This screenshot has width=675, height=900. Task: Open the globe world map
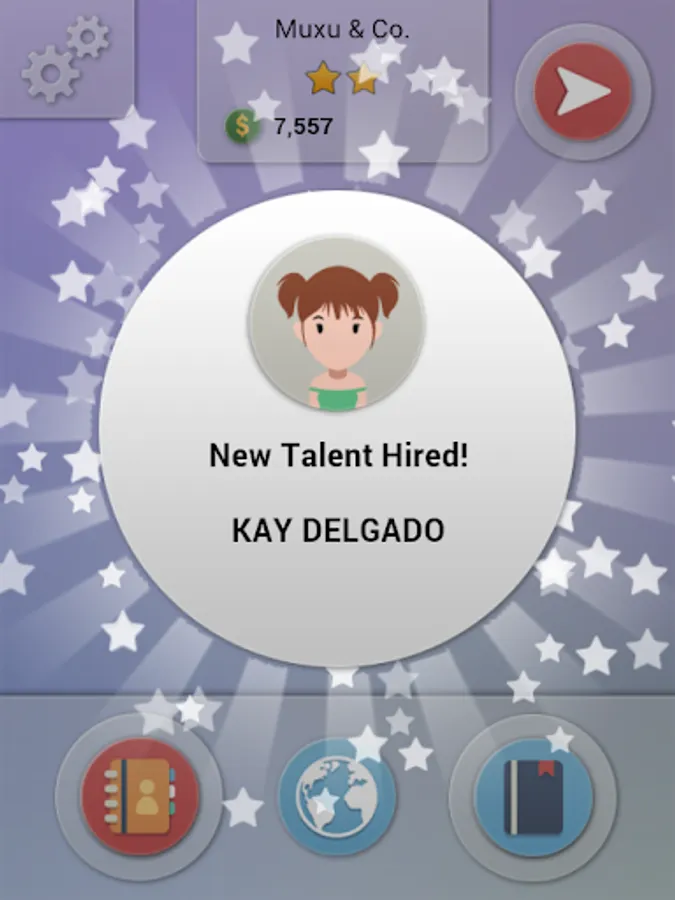(337, 796)
